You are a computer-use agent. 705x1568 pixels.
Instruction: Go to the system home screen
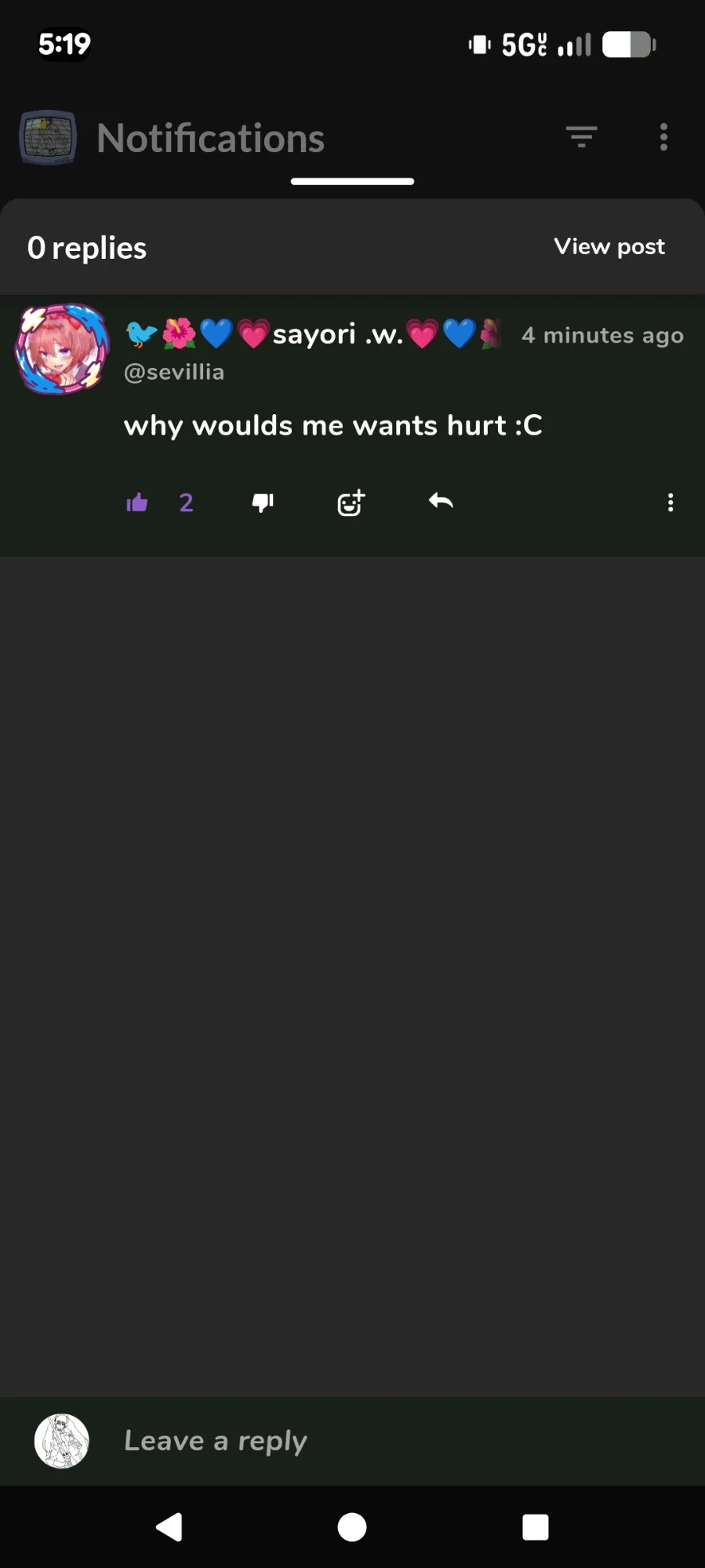[352, 1527]
